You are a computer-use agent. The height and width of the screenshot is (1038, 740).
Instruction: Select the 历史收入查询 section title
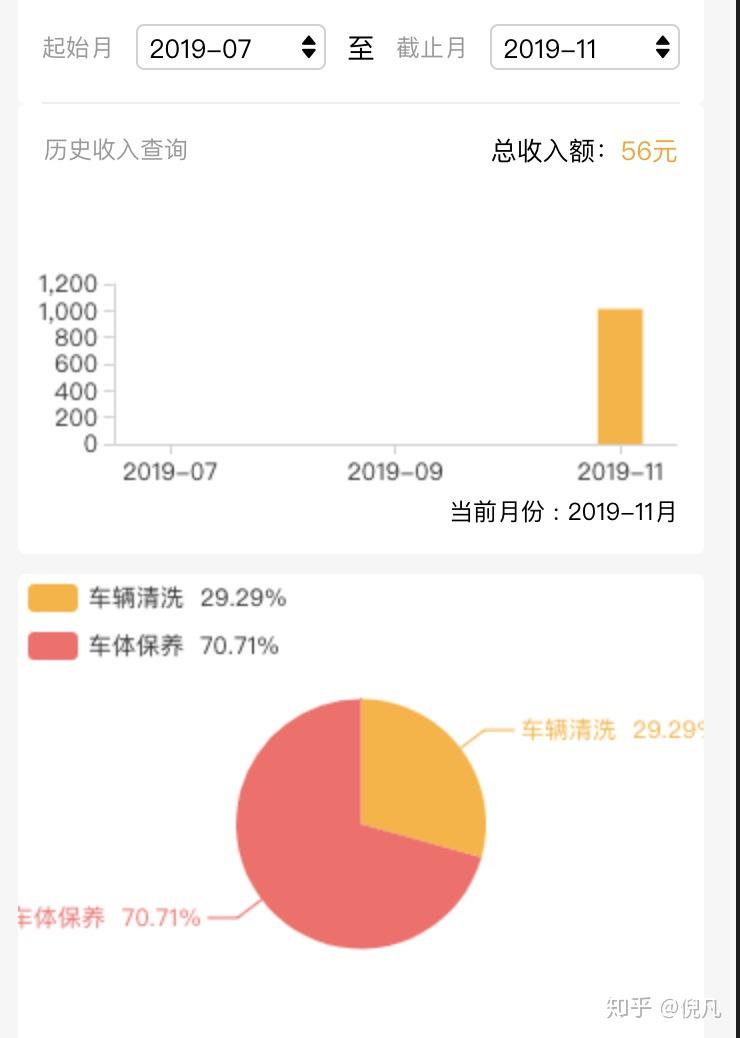[116, 151]
